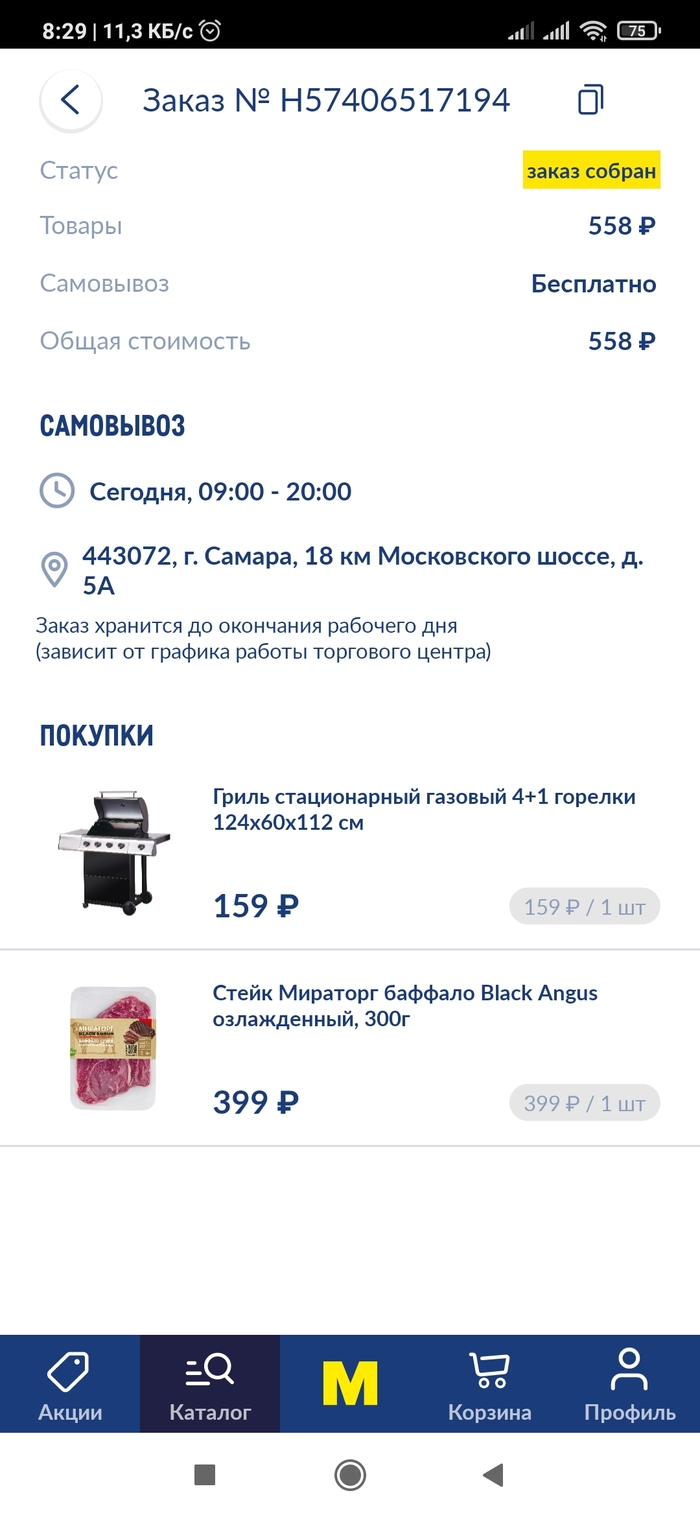Image resolution: width=700 pixels, height=1517 pixels.
Task: Open recent apps with the square button
Action: [x=205, y=1474]
